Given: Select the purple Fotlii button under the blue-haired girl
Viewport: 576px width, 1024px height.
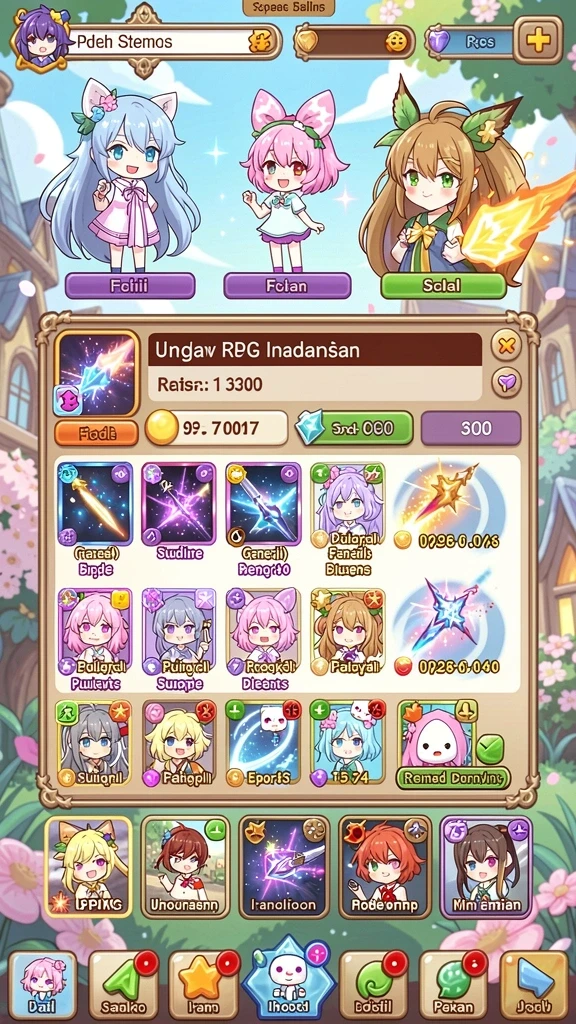Looking at the screenshot, I should point(130,286).
